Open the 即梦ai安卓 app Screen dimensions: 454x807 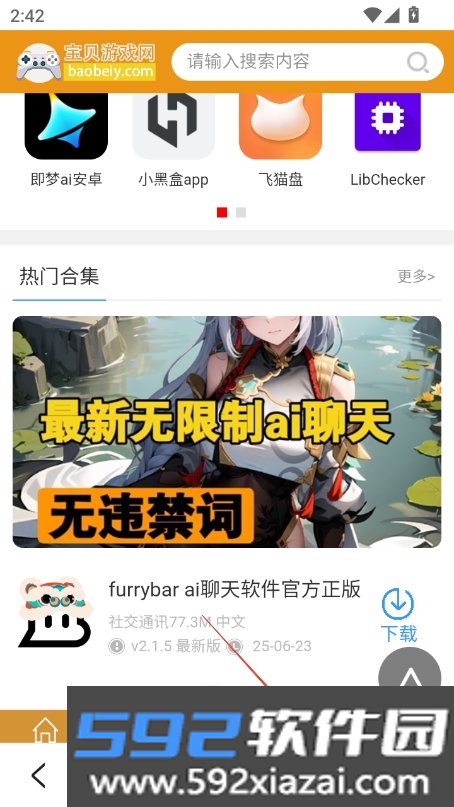tap(66, 139)
